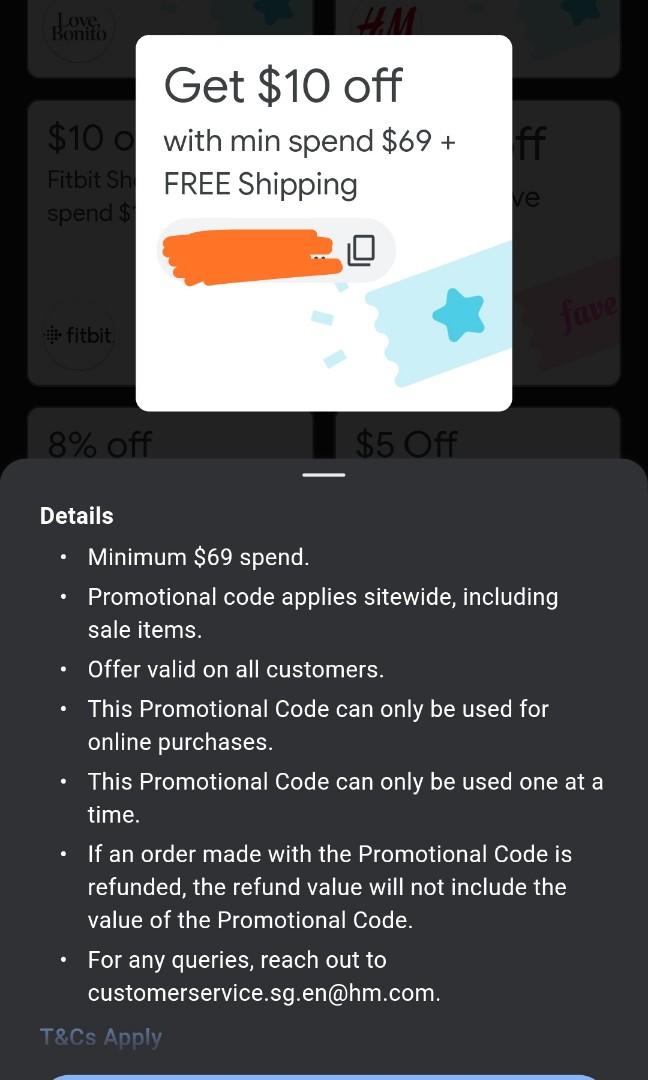Copy the promo code to clipboard
The image size is (648, 1080).
(361, 250)
